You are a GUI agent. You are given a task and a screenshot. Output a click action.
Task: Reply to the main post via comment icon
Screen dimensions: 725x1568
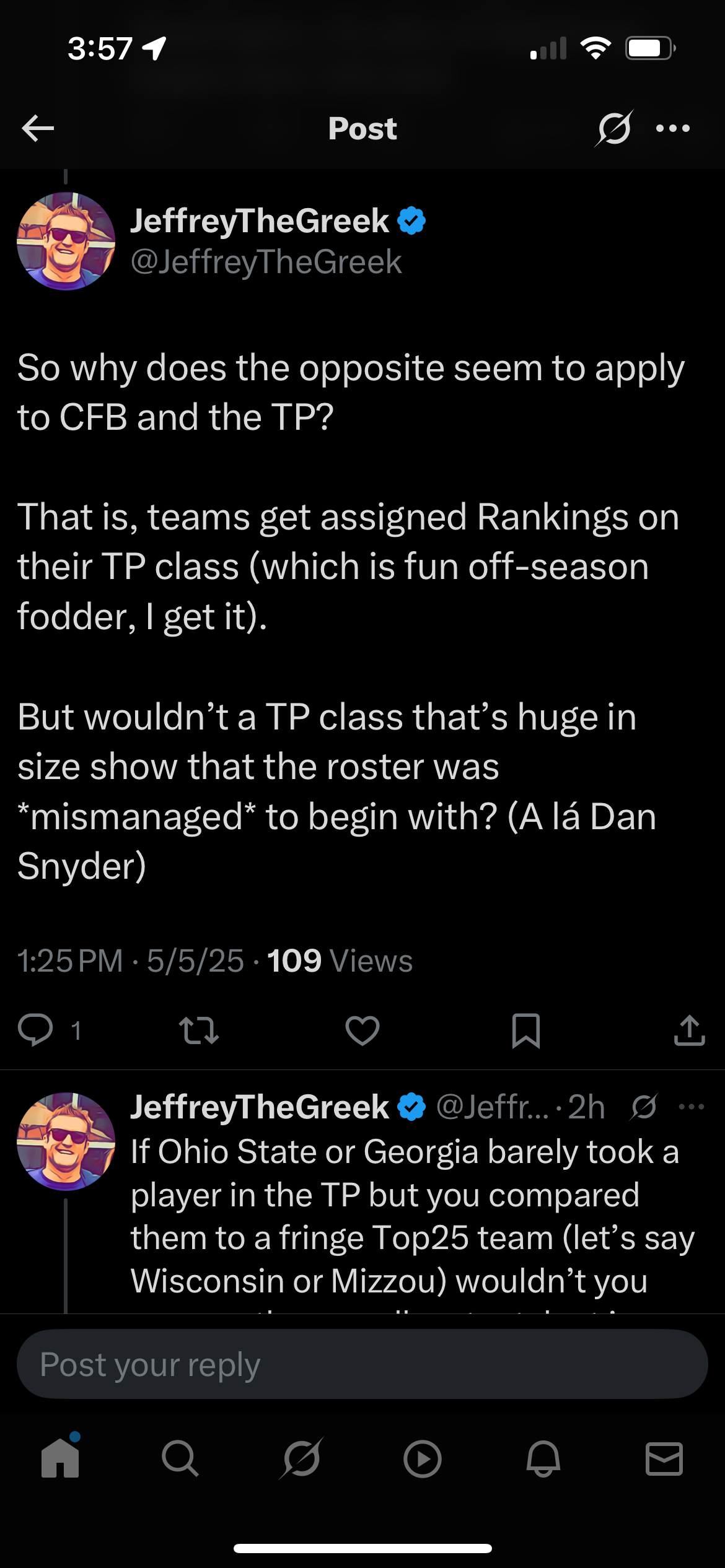(x=35, y=1031)
